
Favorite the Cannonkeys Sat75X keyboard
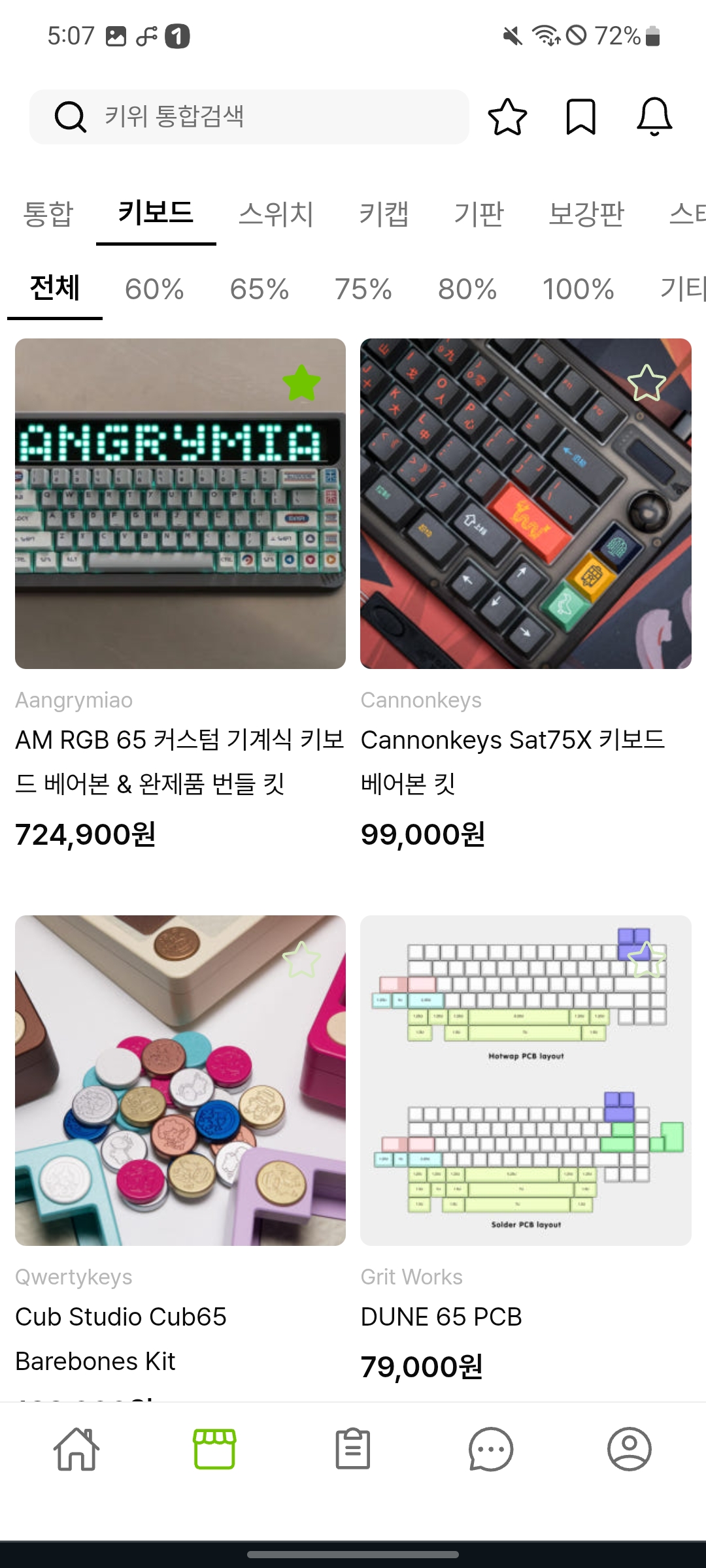pyautogui.click(x=647, y=383)
